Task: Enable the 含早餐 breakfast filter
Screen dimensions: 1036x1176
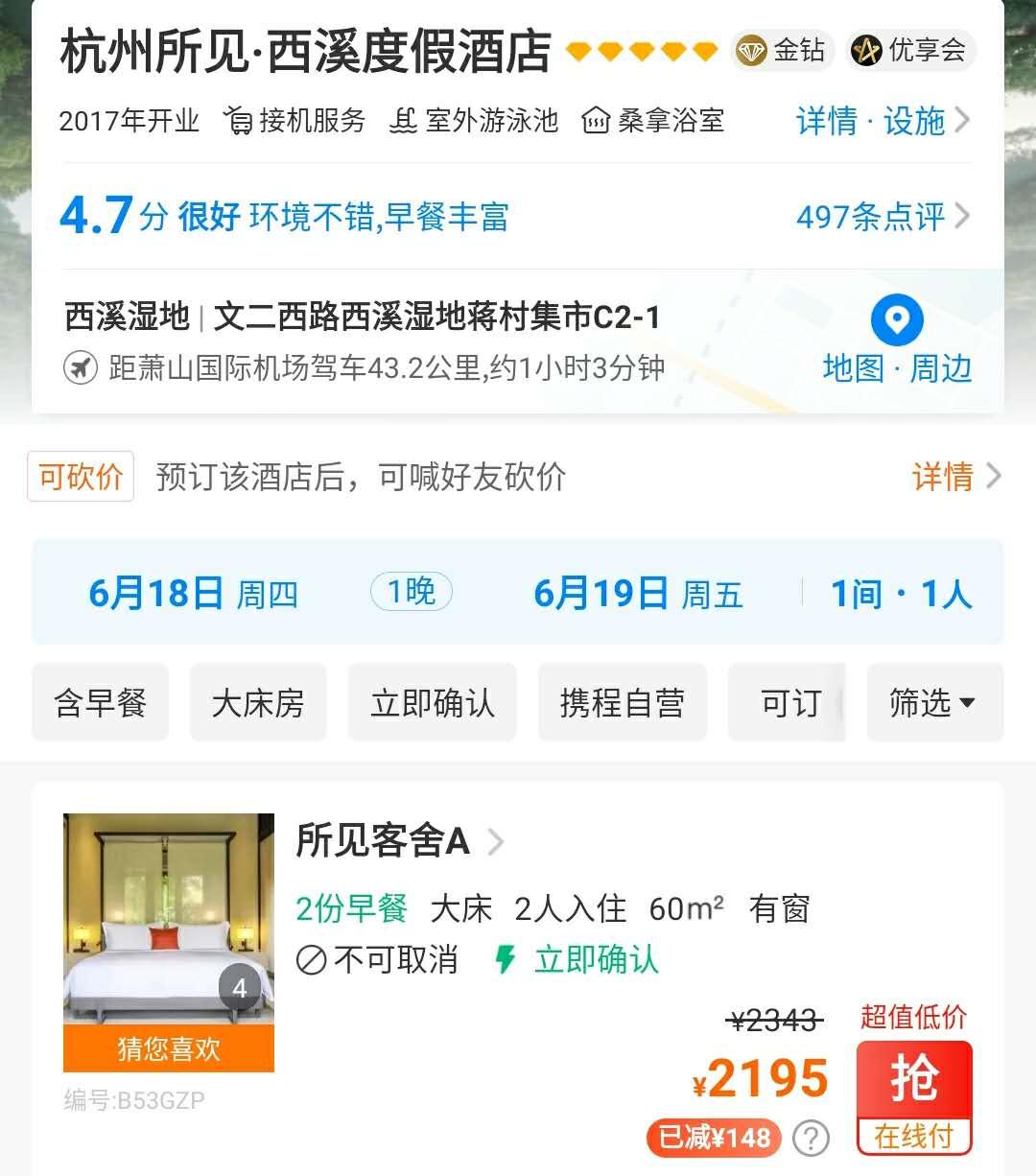Action: pyautogui.click(x=100, y=702)
